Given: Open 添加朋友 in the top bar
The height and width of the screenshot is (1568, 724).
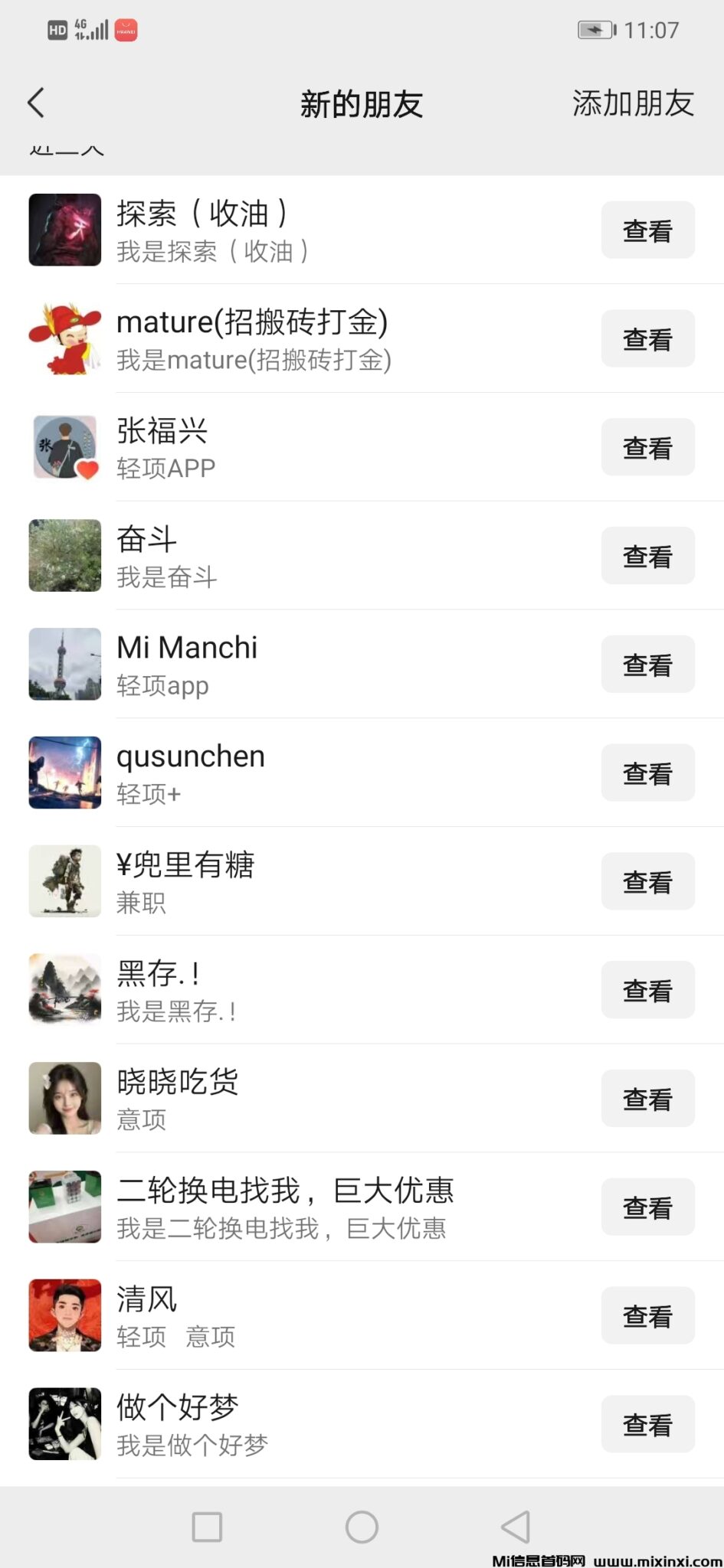Looking at the screenshot, I should pos(633,103).
